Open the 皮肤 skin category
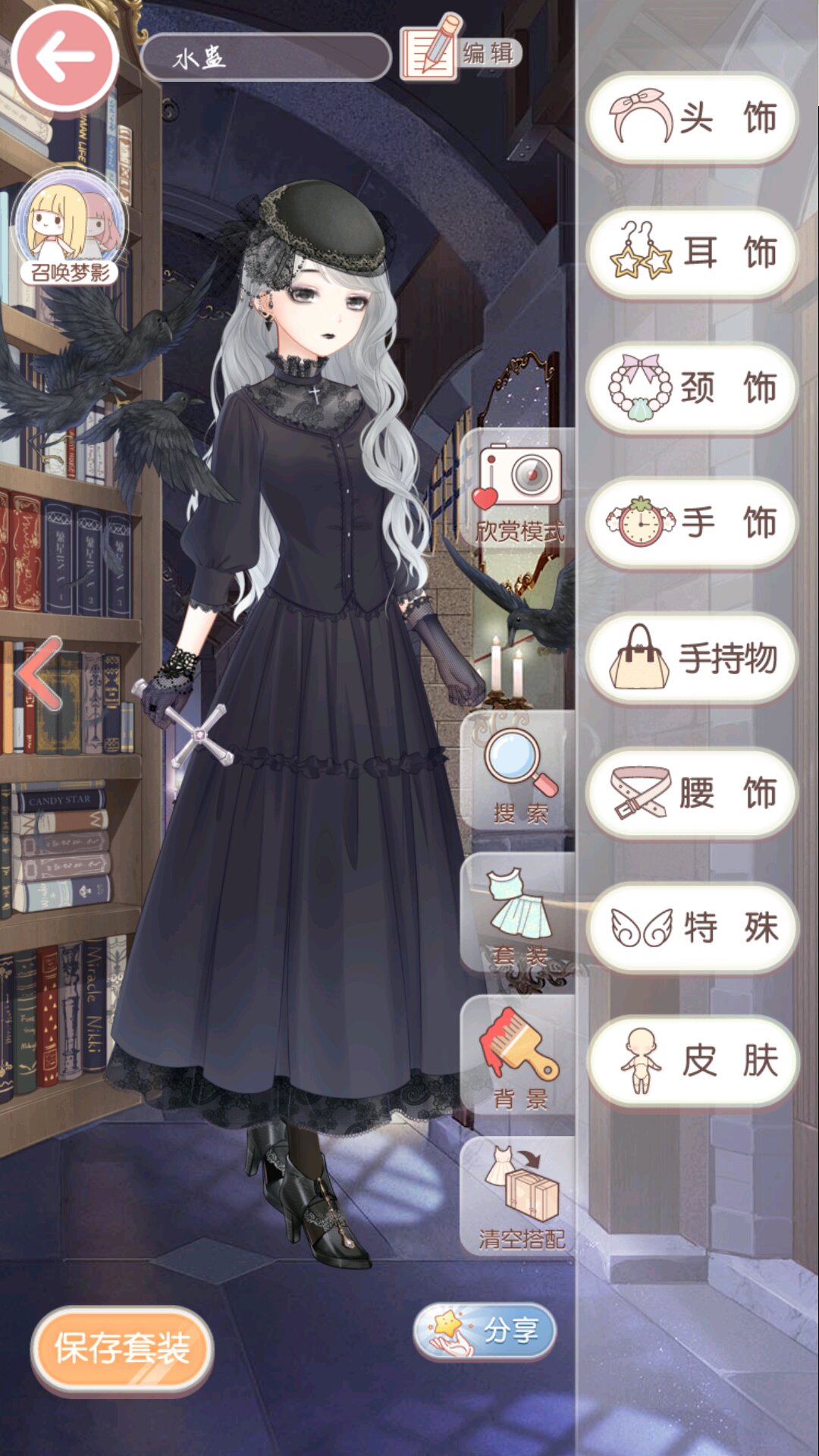This screenshot has width=819, height=1456. coord(692,1061)
